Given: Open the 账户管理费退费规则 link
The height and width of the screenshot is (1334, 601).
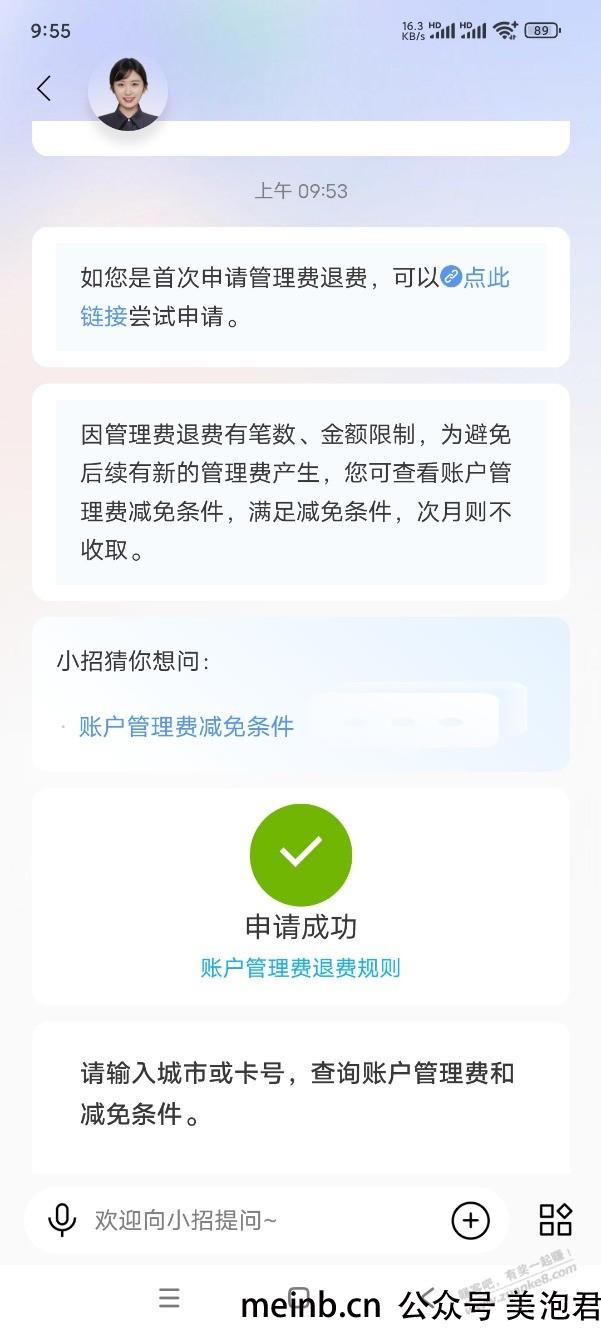Looking at the screenshot, I should click(300, 968).
